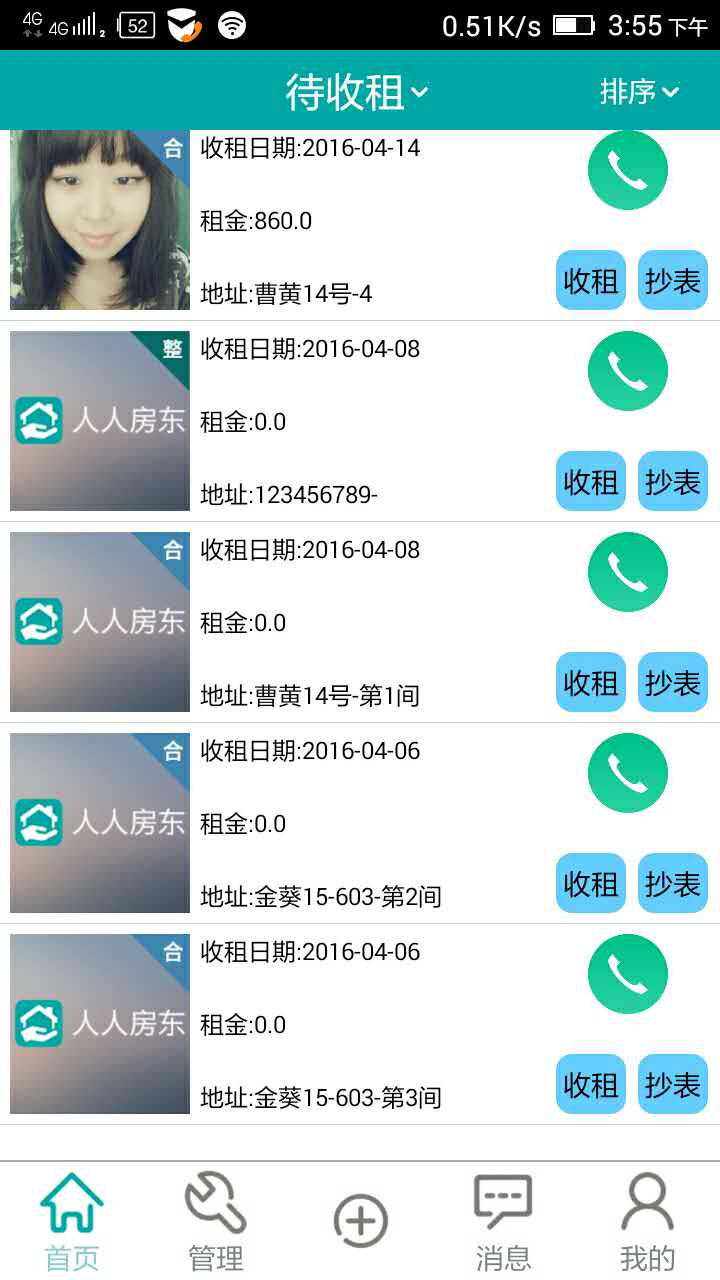Tap 抄表 for 金葵15-603-第2间
This screenshot has height=1280, width=720.
672,883
